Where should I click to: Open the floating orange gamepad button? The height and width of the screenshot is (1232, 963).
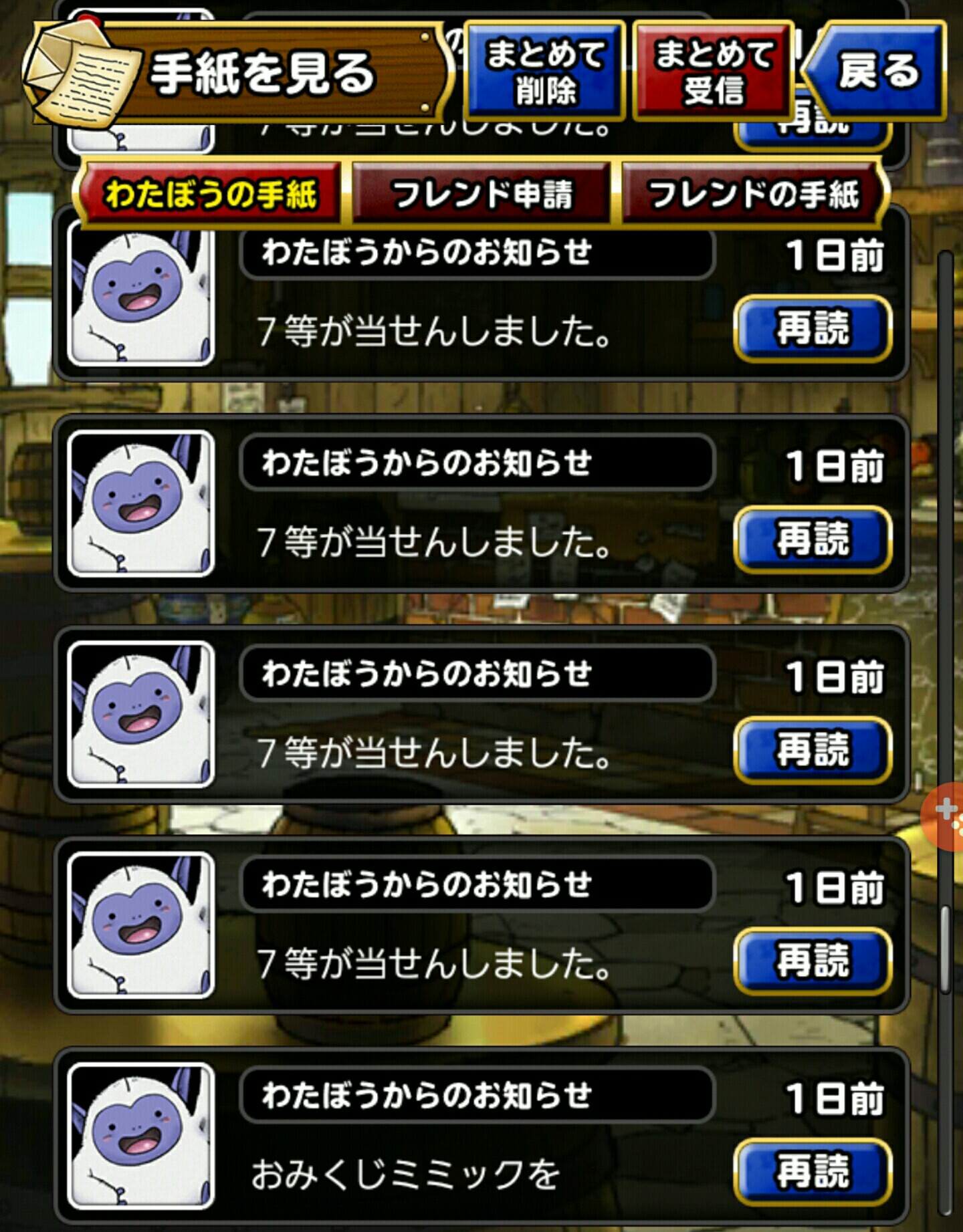point(947,816)
